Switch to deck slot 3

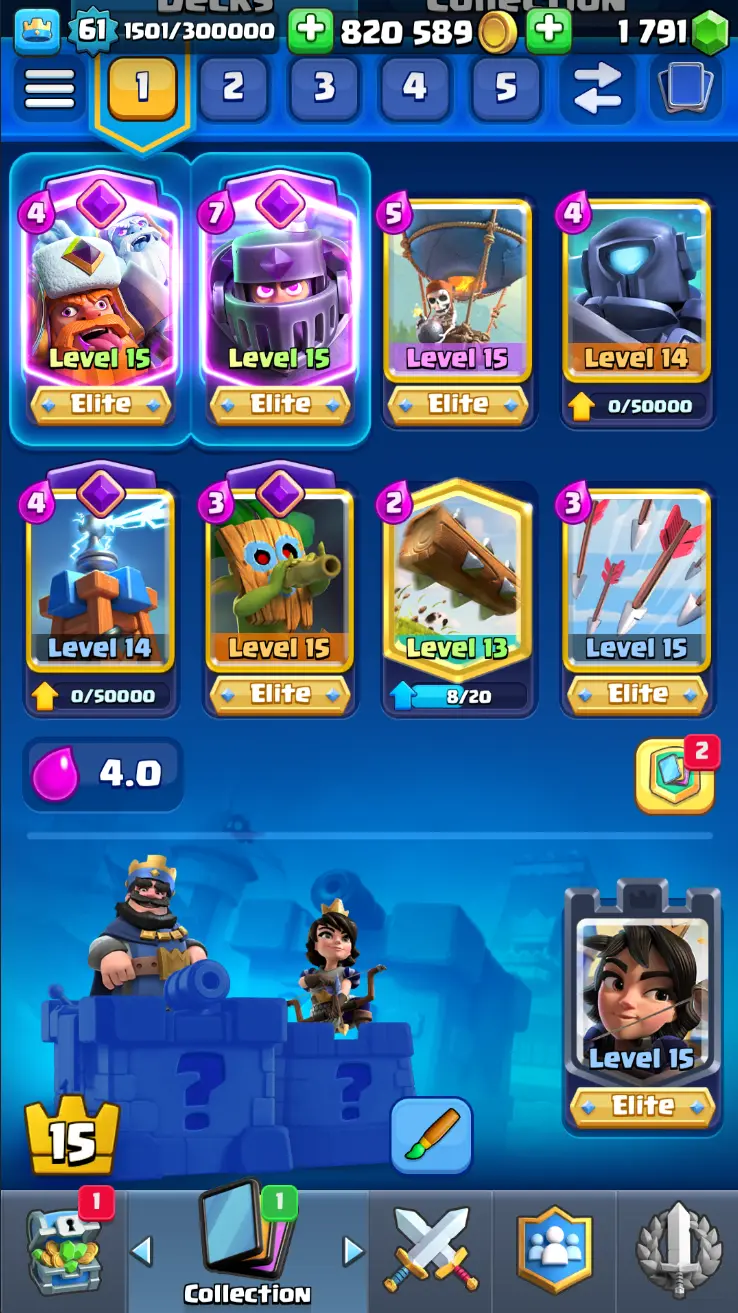coord(323,88)
